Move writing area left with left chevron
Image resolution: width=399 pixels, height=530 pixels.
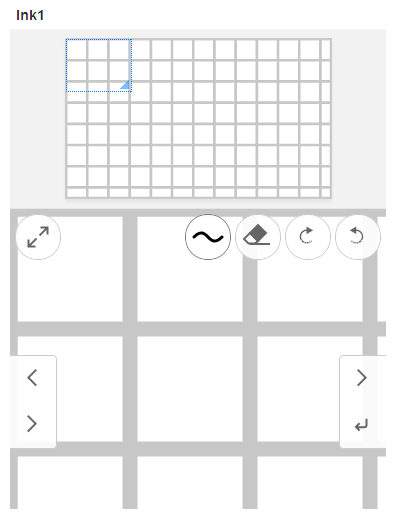[x=32, y=378]
